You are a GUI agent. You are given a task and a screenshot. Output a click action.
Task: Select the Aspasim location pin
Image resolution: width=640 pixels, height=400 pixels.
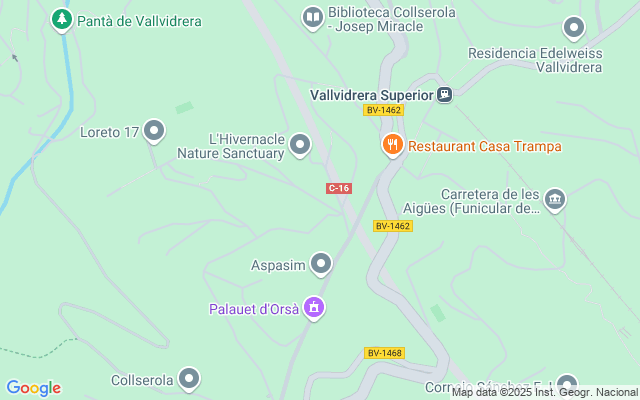pos(321,264)
